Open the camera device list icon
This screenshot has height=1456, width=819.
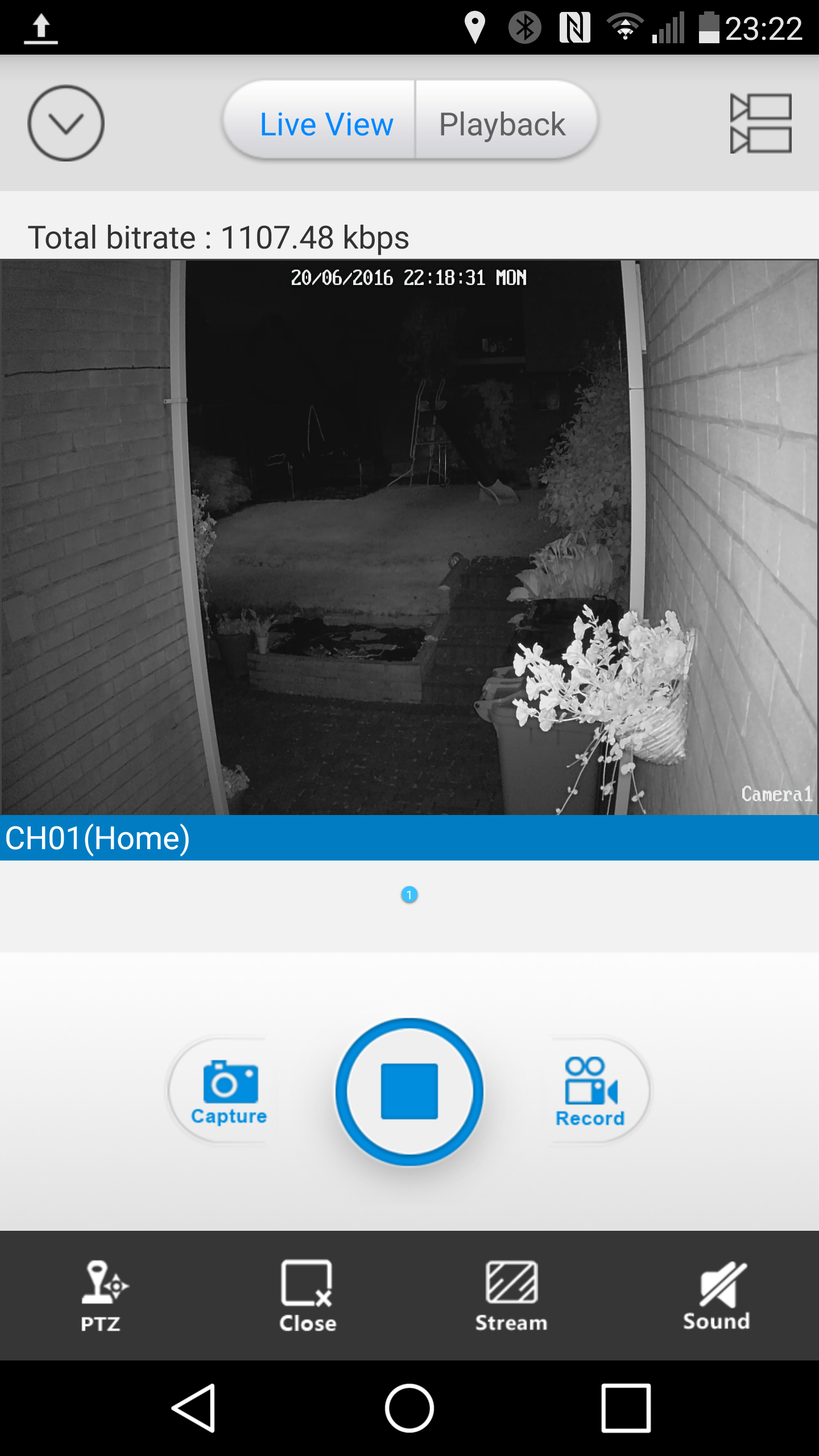click(760, 123)
